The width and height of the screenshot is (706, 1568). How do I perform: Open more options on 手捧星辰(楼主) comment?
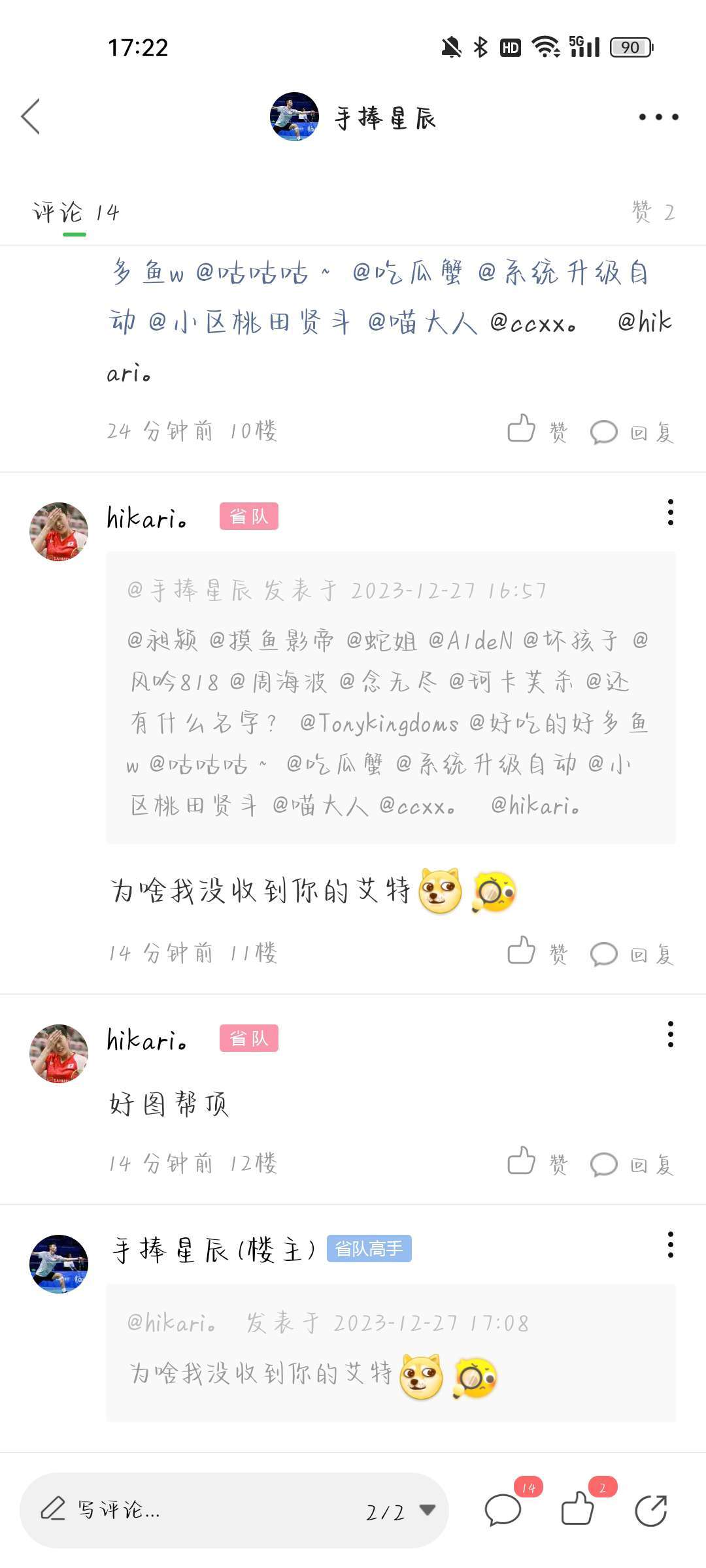[x=670, y=1245]
